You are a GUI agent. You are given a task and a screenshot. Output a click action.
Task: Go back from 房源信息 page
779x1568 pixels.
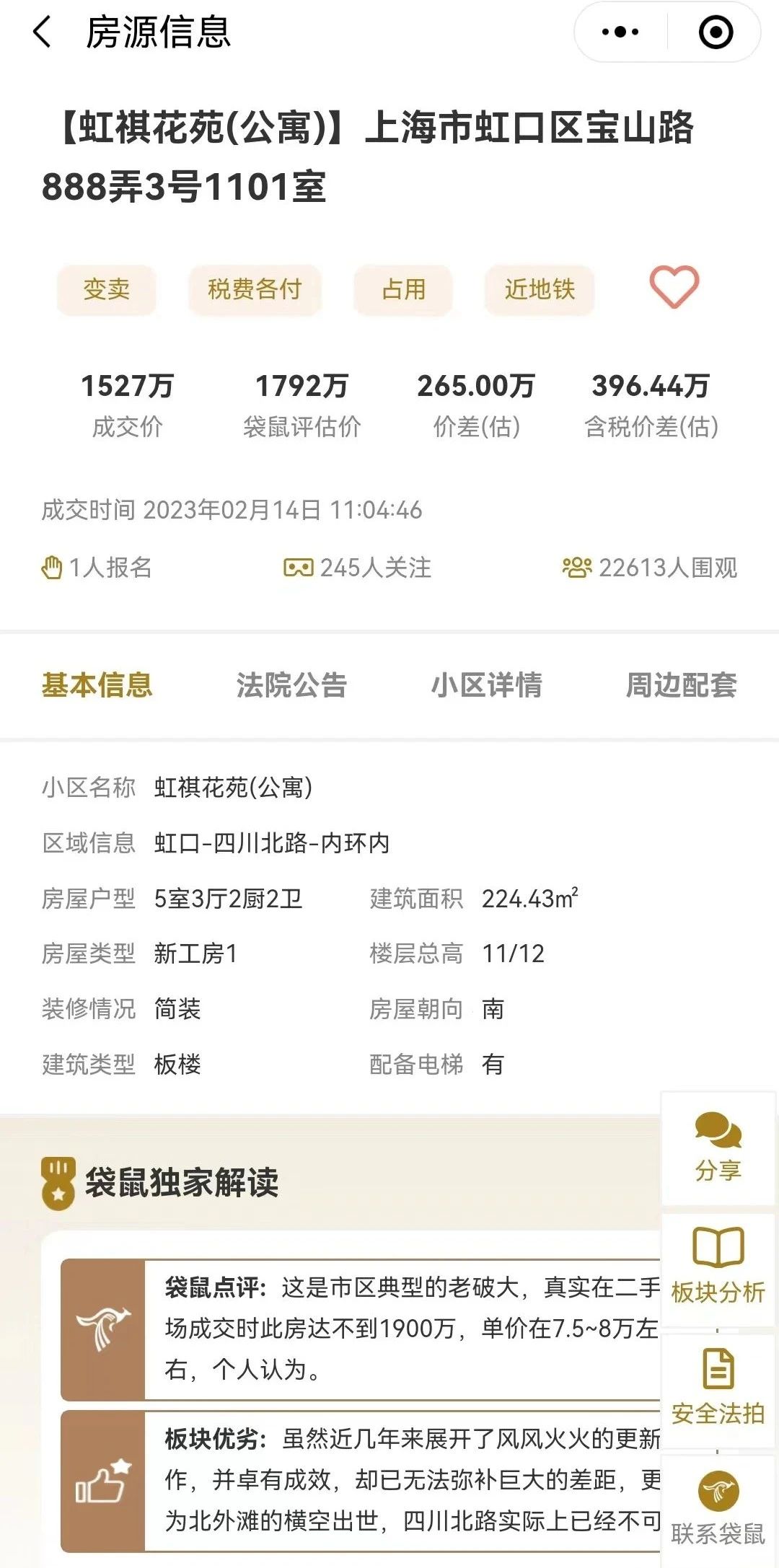click(x=43, y=32)
